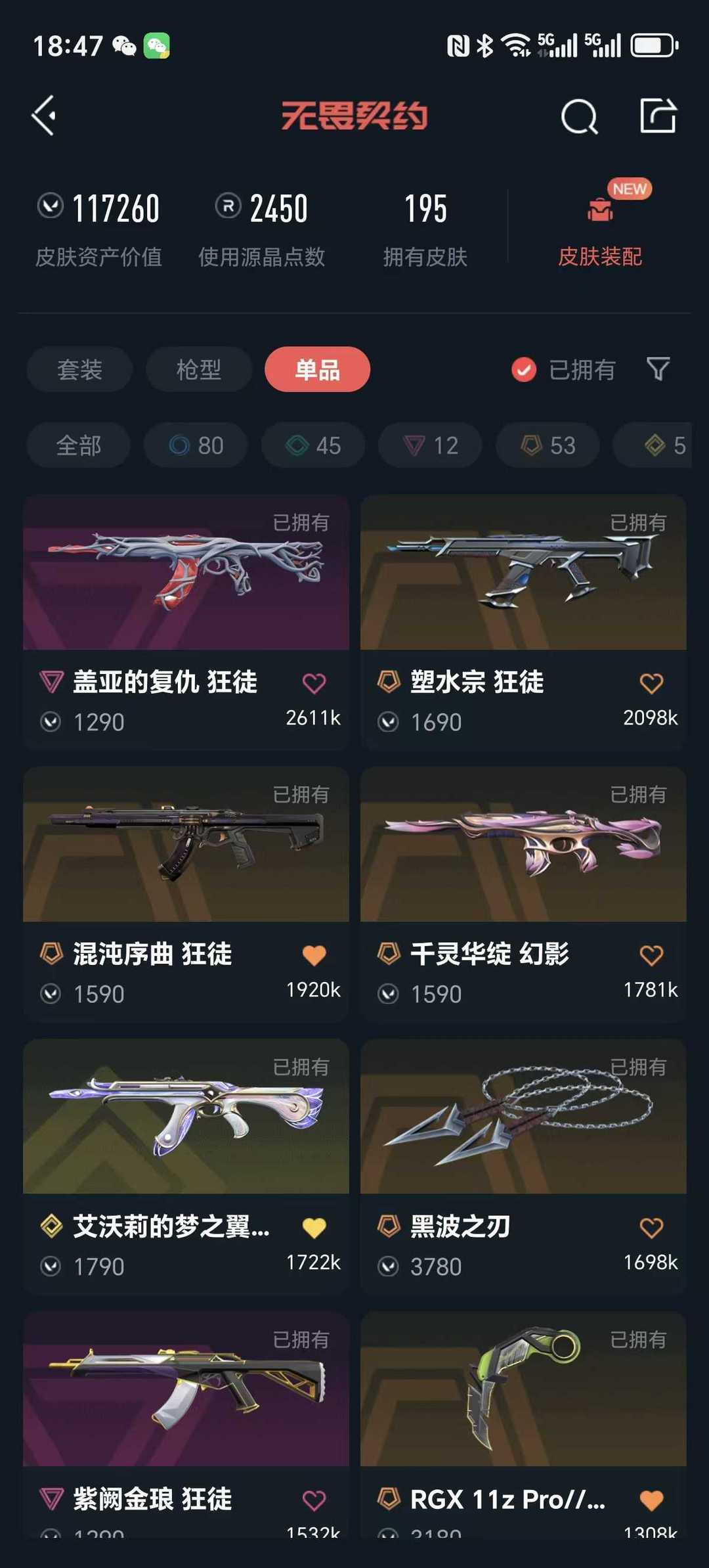Select the 单品 tab

(317, 369)
